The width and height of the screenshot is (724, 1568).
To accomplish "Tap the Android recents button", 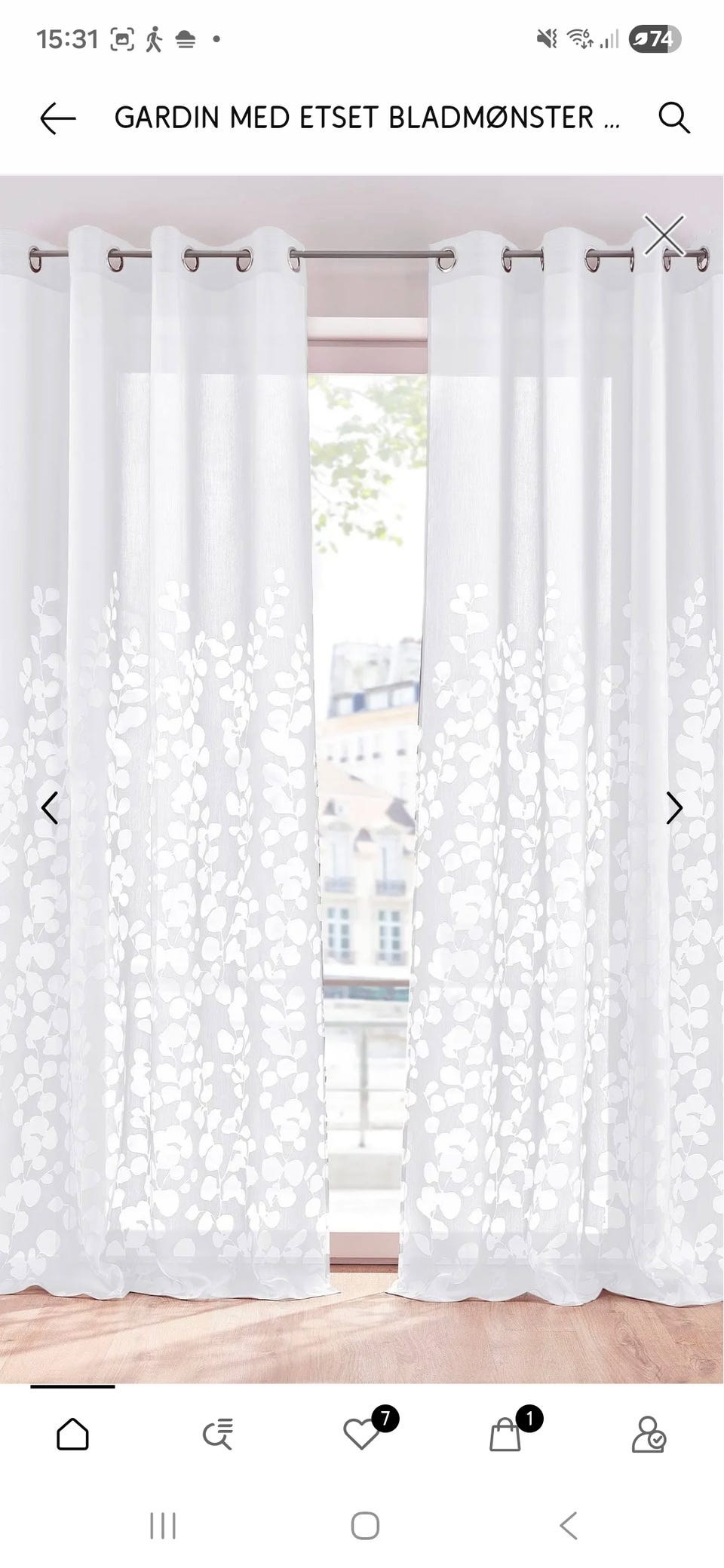I will [161, 1526].
